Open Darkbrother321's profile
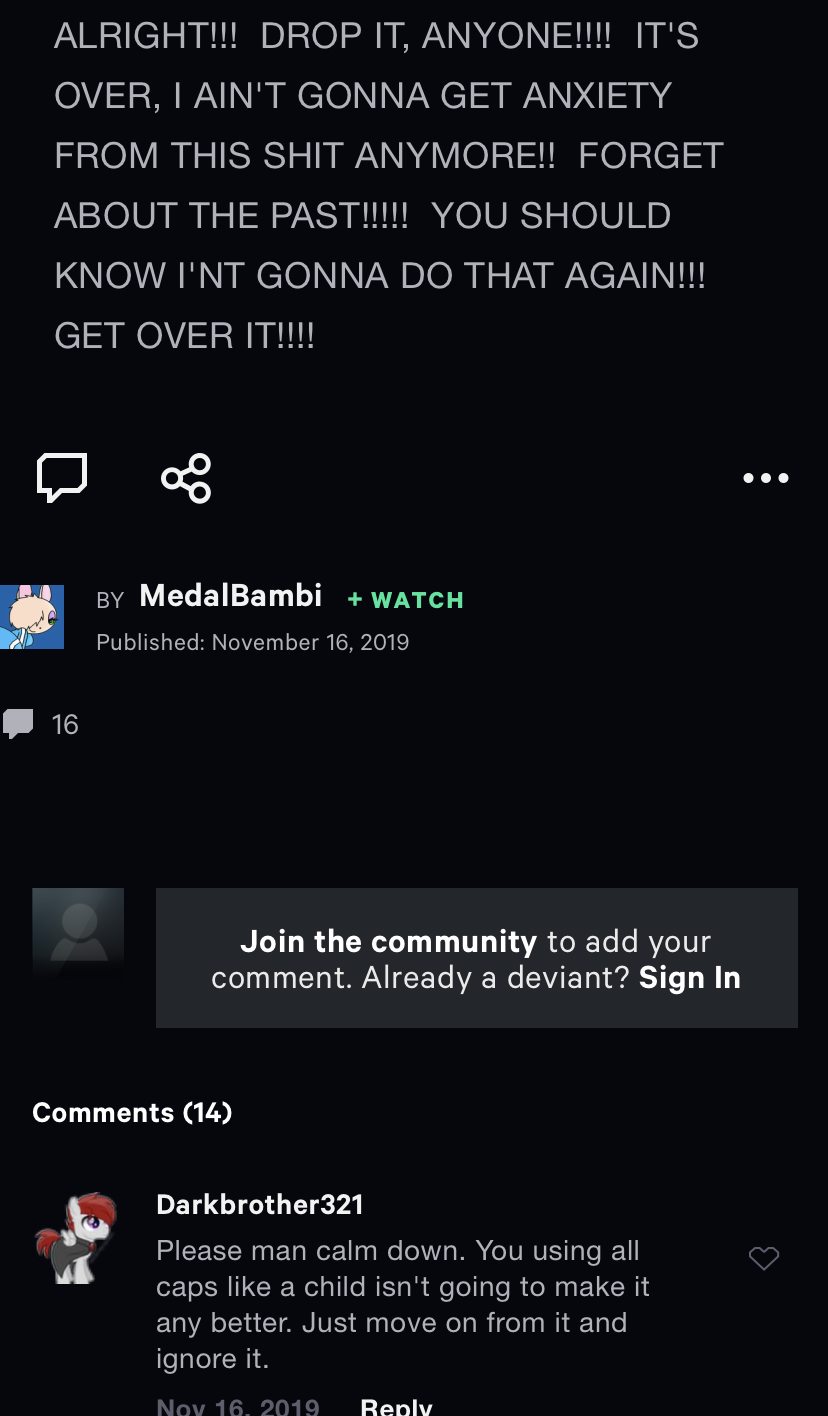828x1416 pixels. point(260,1204)
